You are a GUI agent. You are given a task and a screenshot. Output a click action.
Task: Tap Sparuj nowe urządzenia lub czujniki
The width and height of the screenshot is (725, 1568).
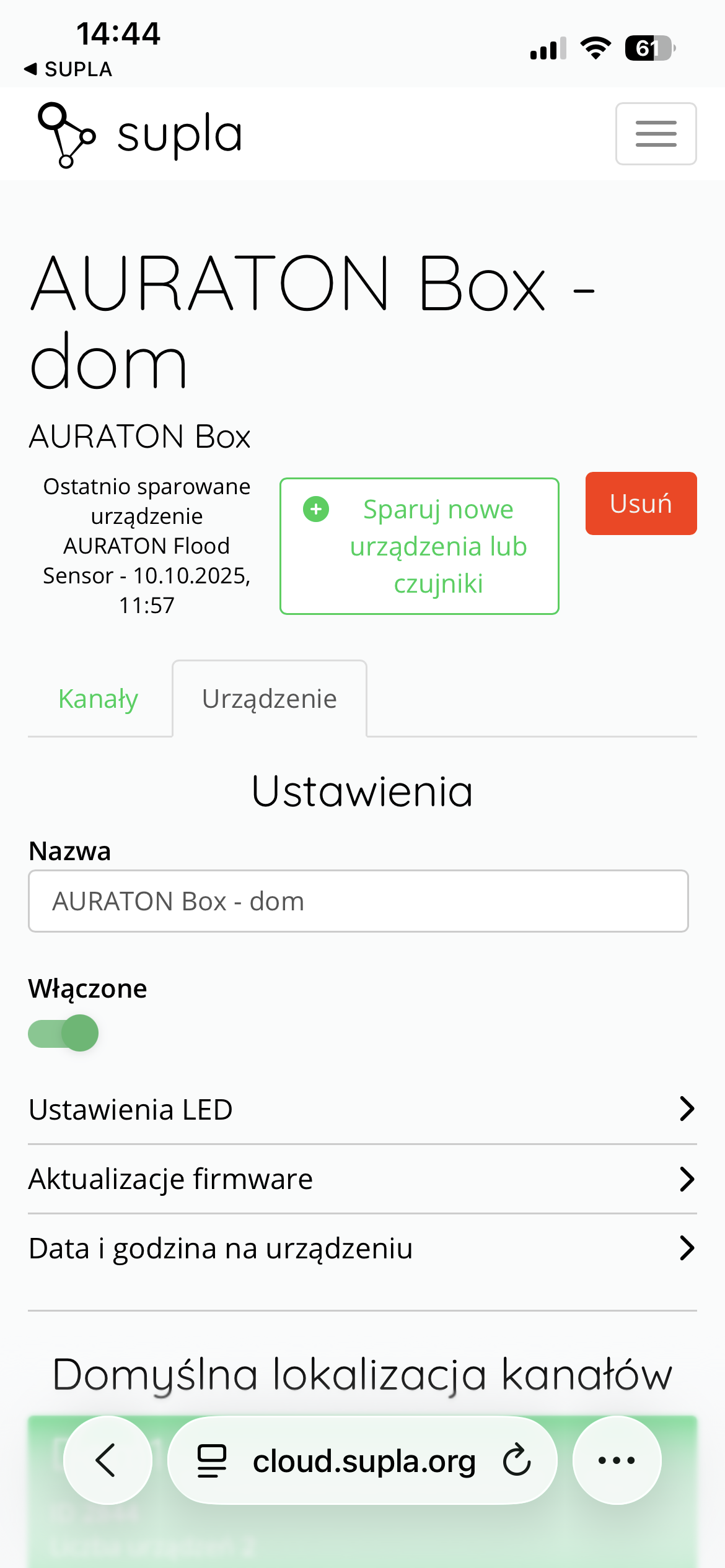pyautogui.click(x=420, y=546)
